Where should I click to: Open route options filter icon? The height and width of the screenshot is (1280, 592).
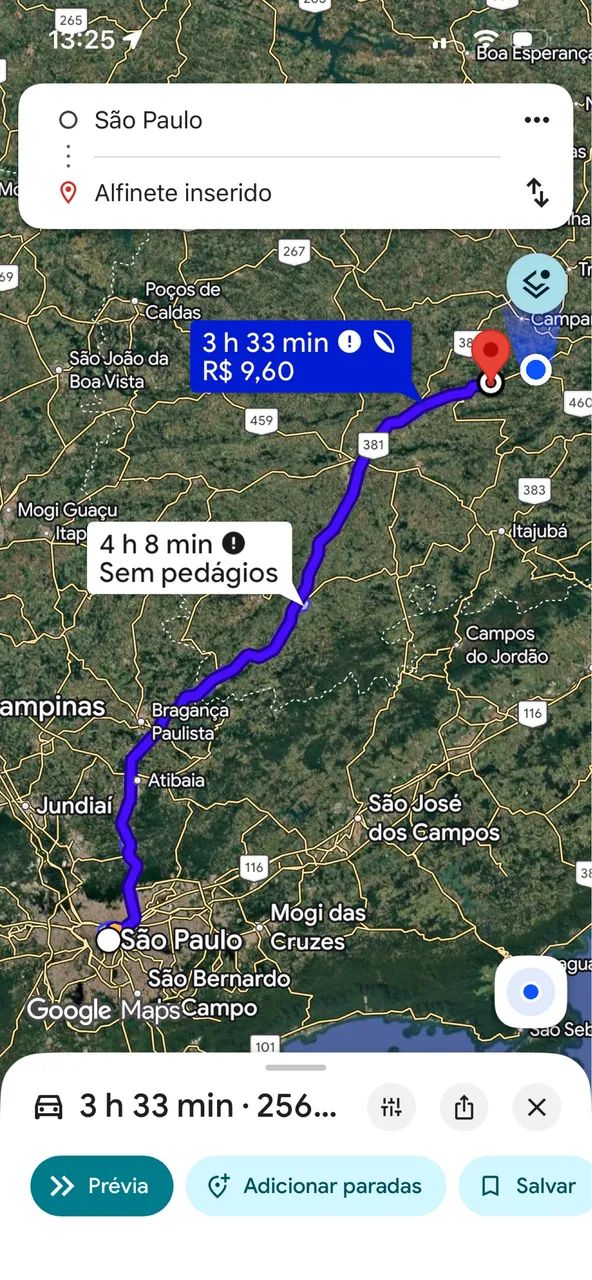pyautogui.click(x=391, y=1106)
